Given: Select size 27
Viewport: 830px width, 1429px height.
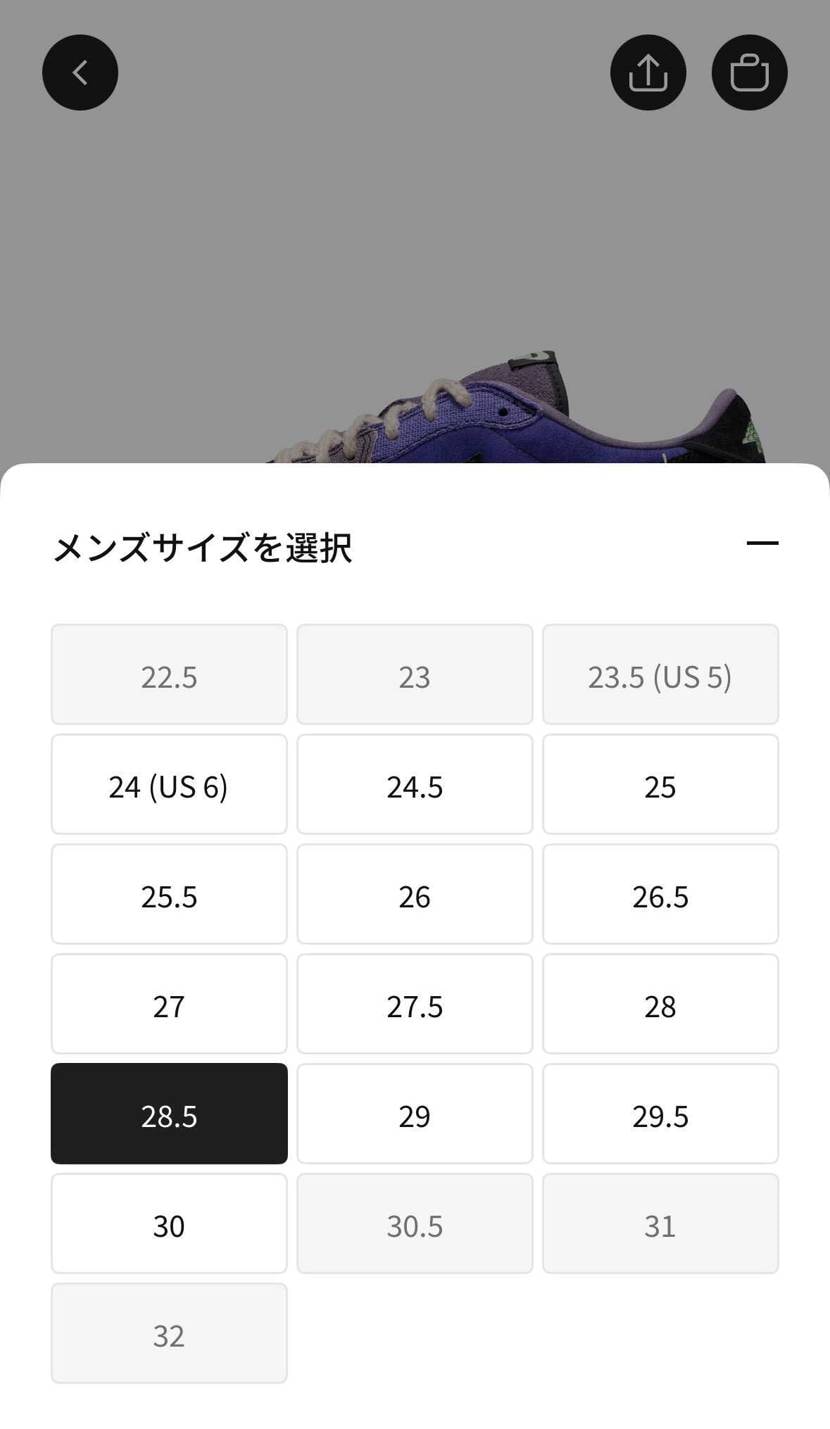Looking at the screenshot, I should point(169,1004).
